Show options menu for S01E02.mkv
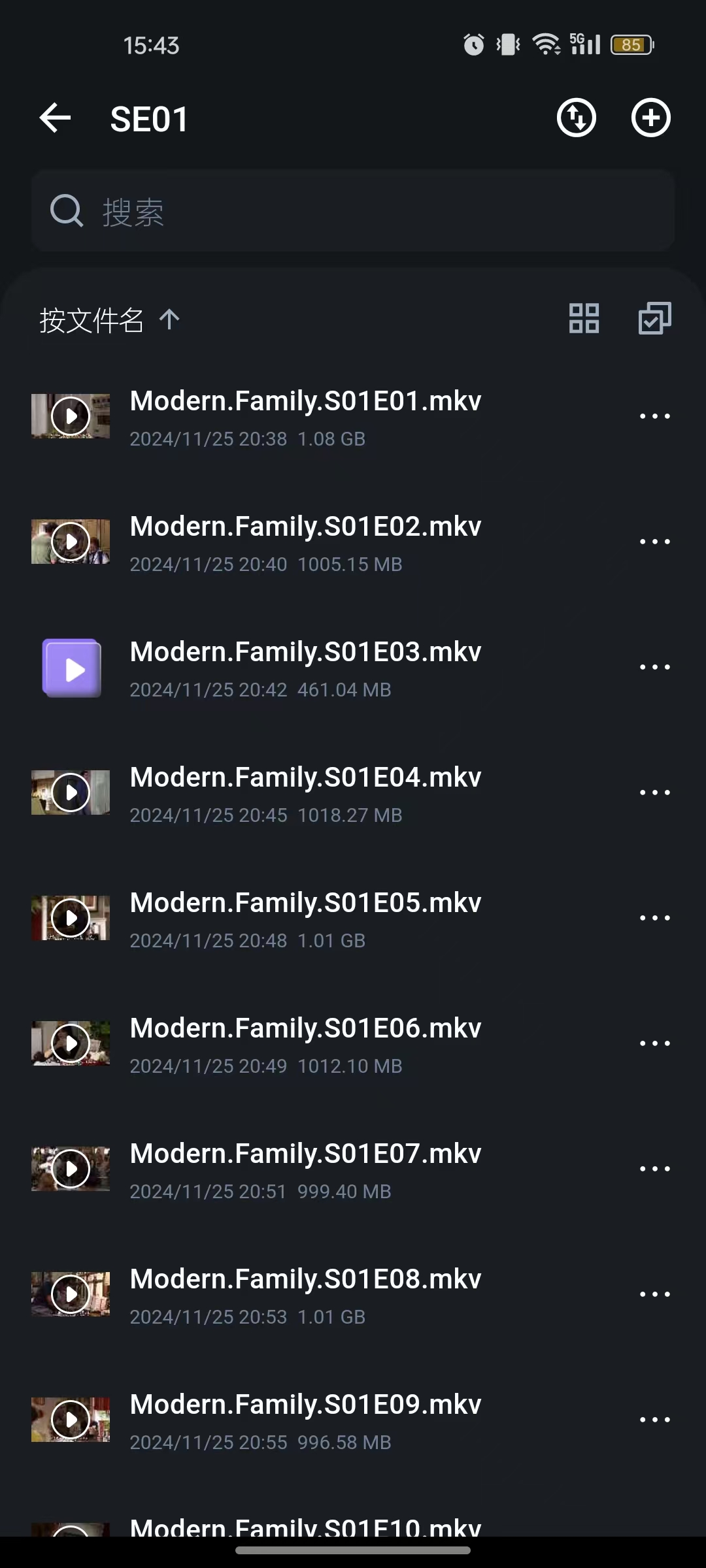The width and height of the screenshot is (706, 1568). click(654, 542)
